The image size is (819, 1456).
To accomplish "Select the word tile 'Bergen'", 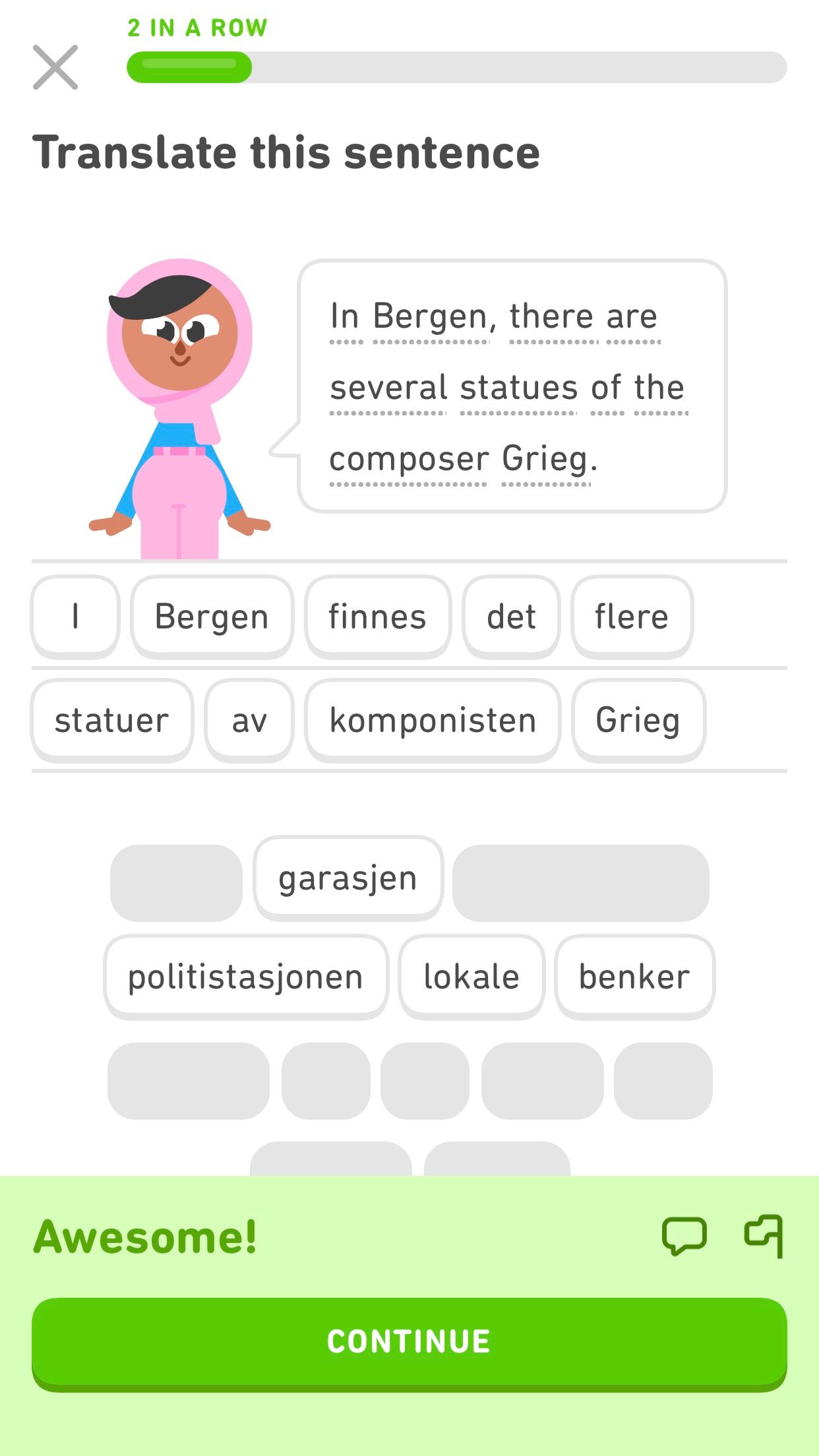I will click(212, 616).
